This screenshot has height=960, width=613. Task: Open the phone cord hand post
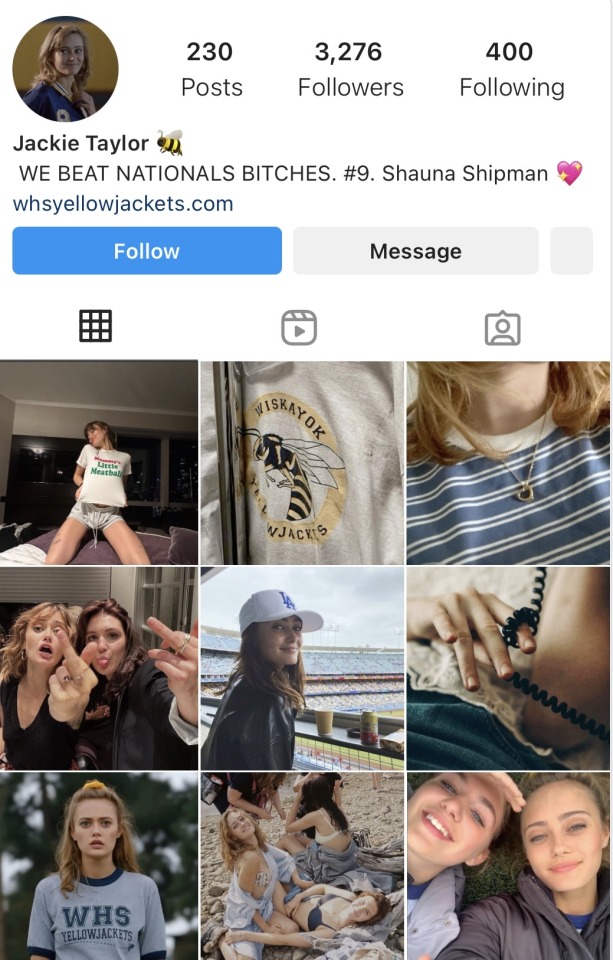[x=509, y=669]
